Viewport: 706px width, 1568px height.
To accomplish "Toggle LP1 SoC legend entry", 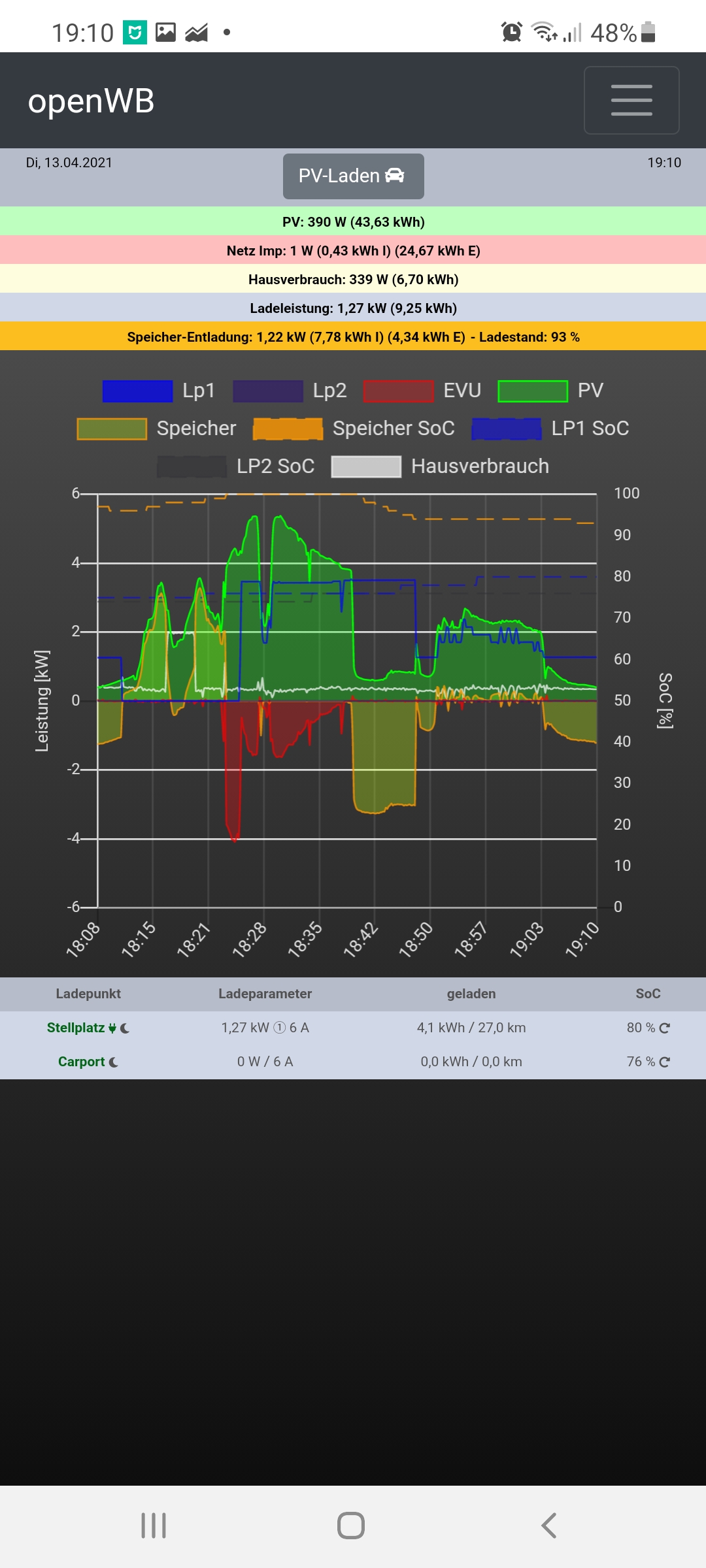I will click(x=550, y=429).
